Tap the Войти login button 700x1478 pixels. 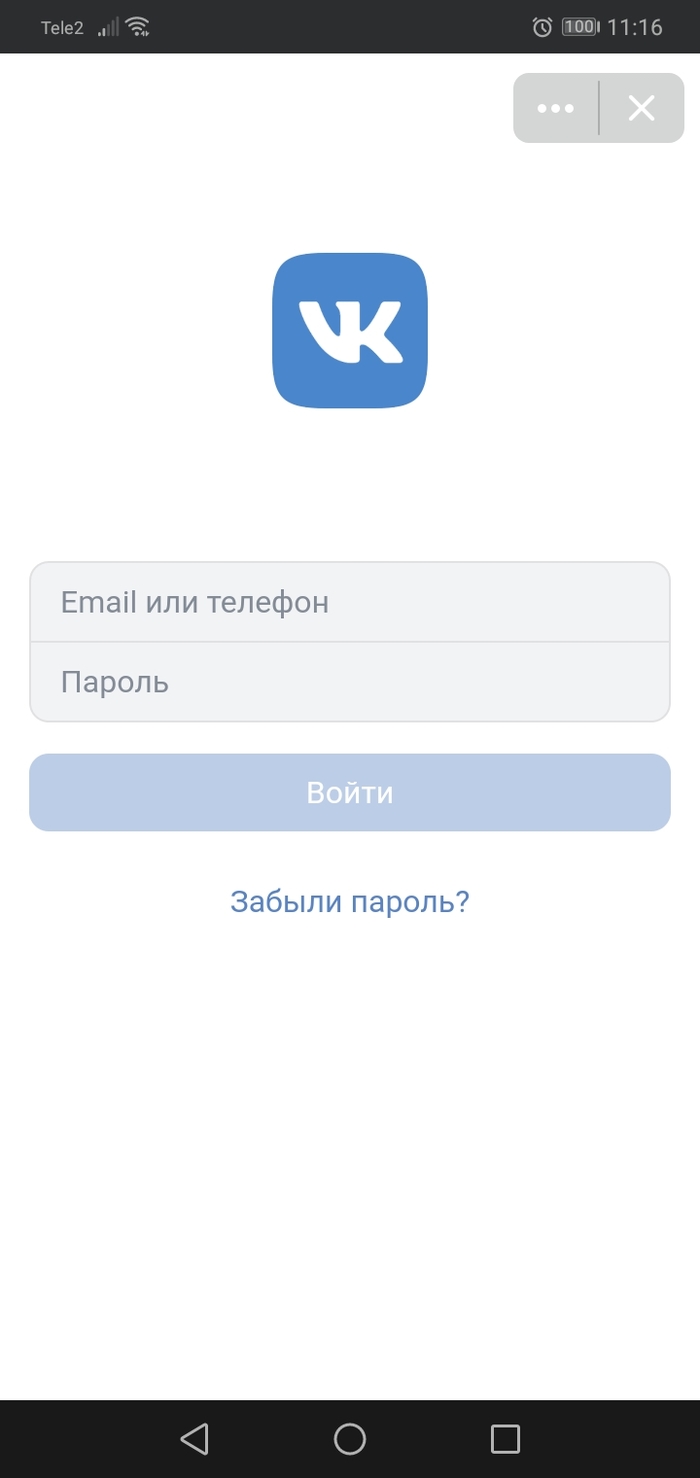click(349, 792)
